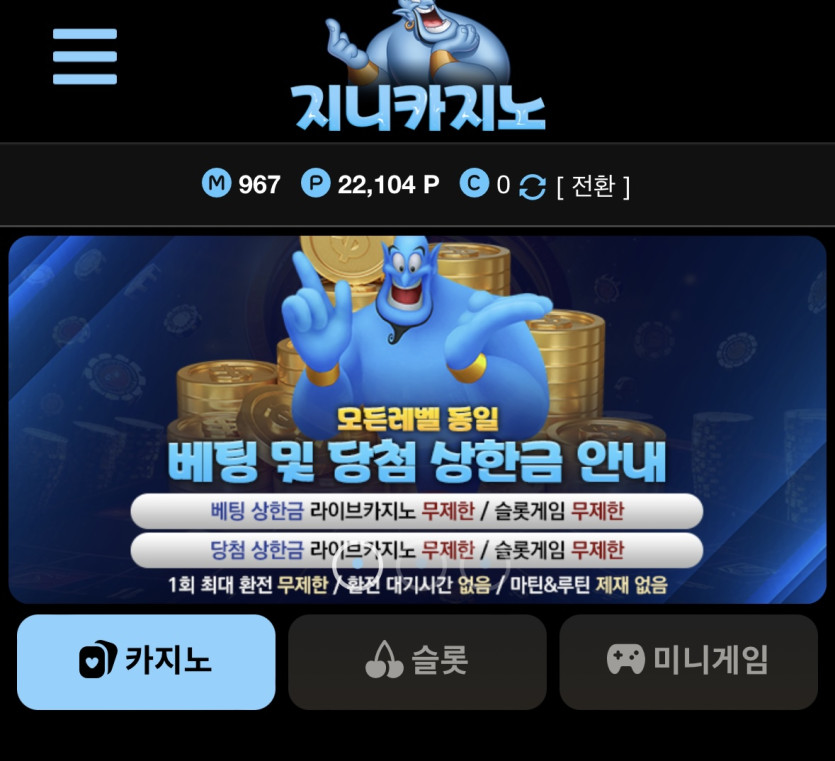Tap the 전환 convert link

click(593, 186)
